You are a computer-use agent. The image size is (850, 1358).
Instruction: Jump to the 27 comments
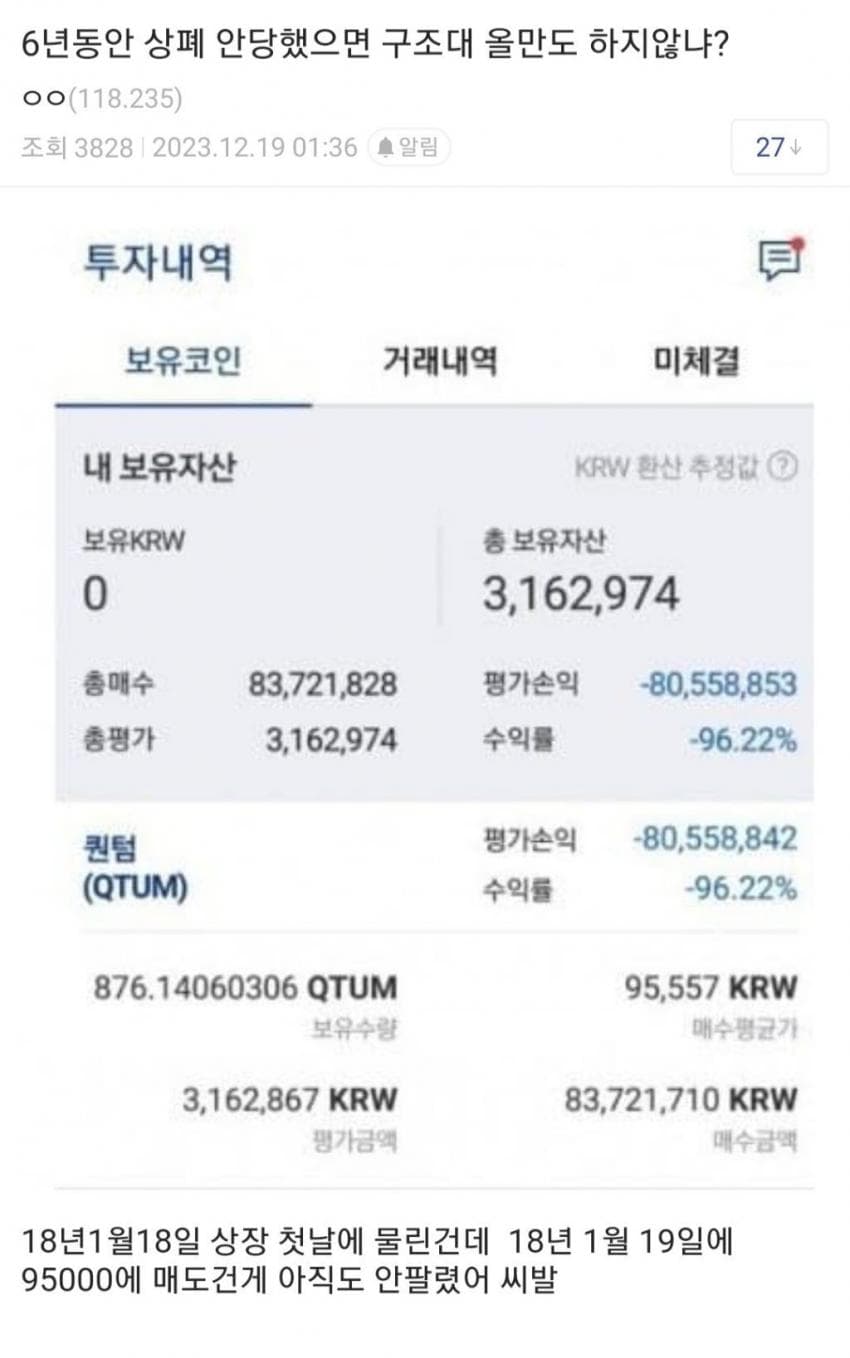(x=779, y=147)
